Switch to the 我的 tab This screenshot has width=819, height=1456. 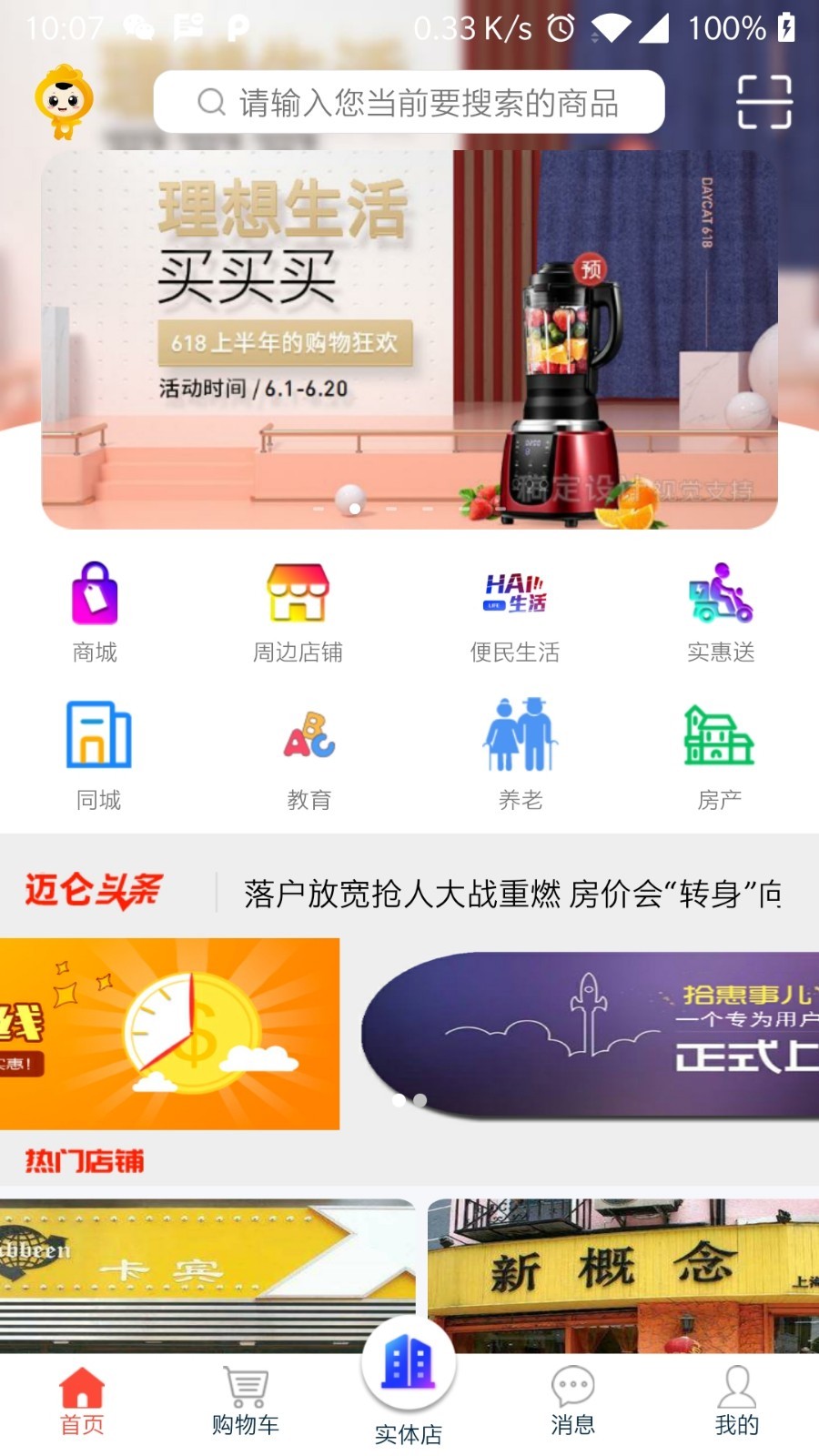pos(737,1401)
